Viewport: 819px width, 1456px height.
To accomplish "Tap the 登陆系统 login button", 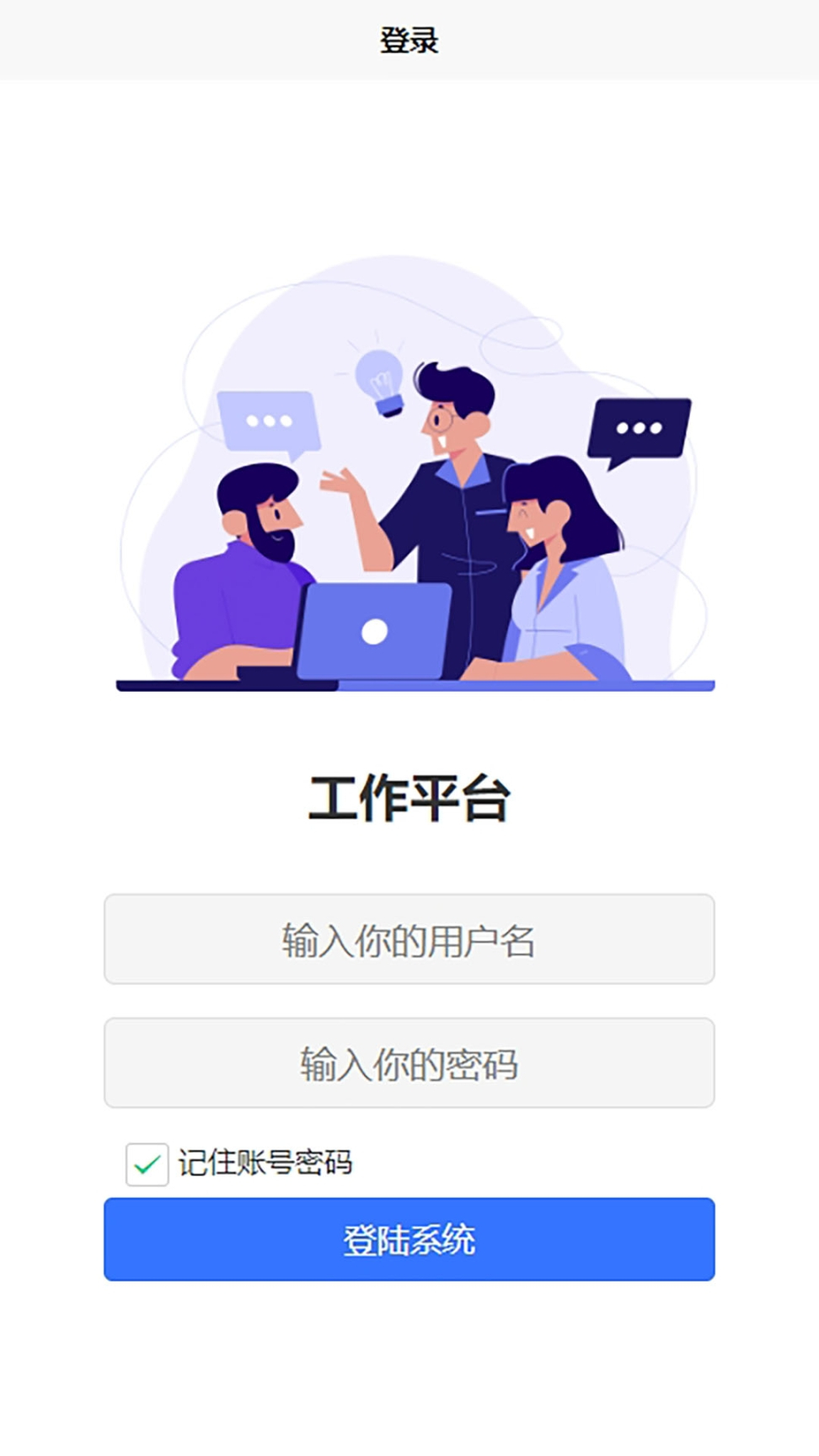I will (x=409, y=1239).
